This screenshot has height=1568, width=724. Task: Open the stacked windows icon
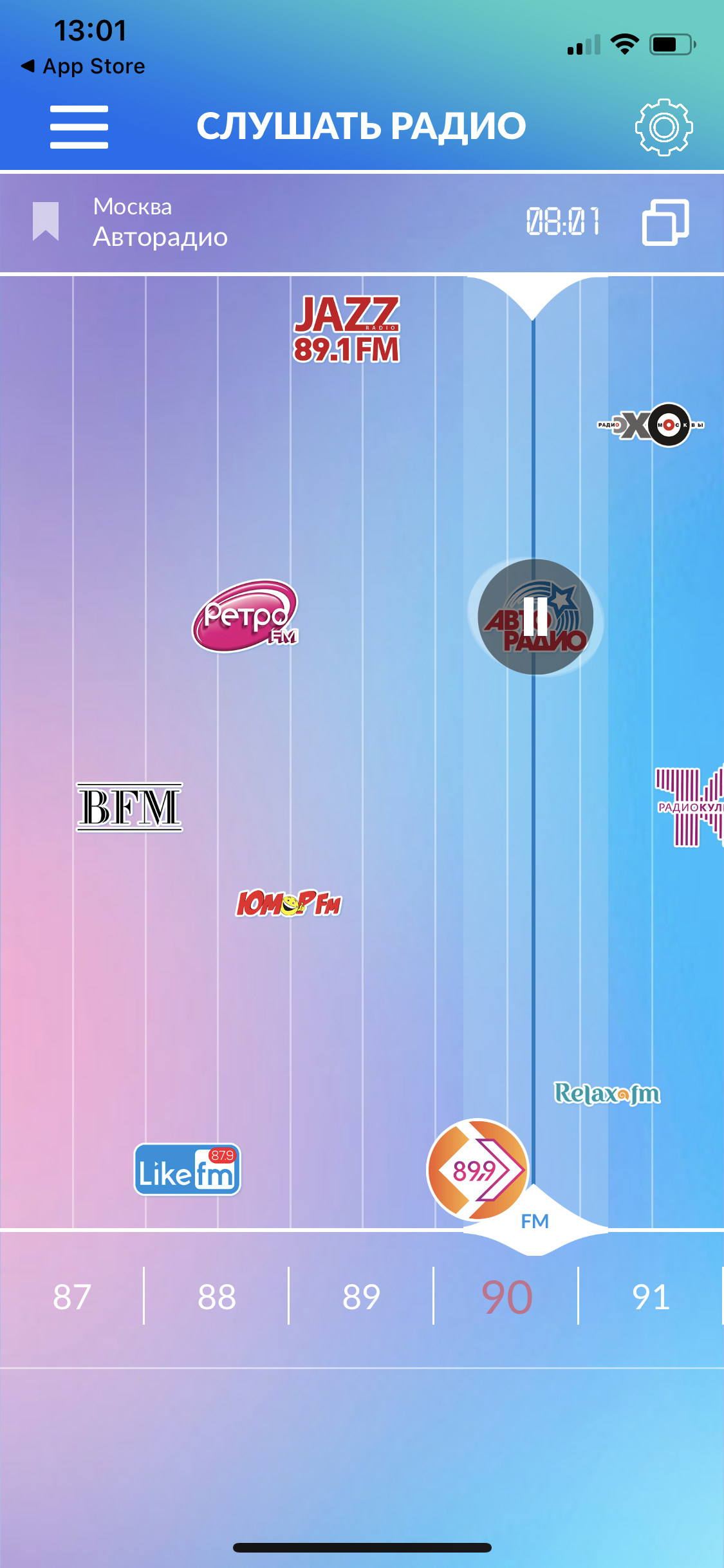click(665, 222)
